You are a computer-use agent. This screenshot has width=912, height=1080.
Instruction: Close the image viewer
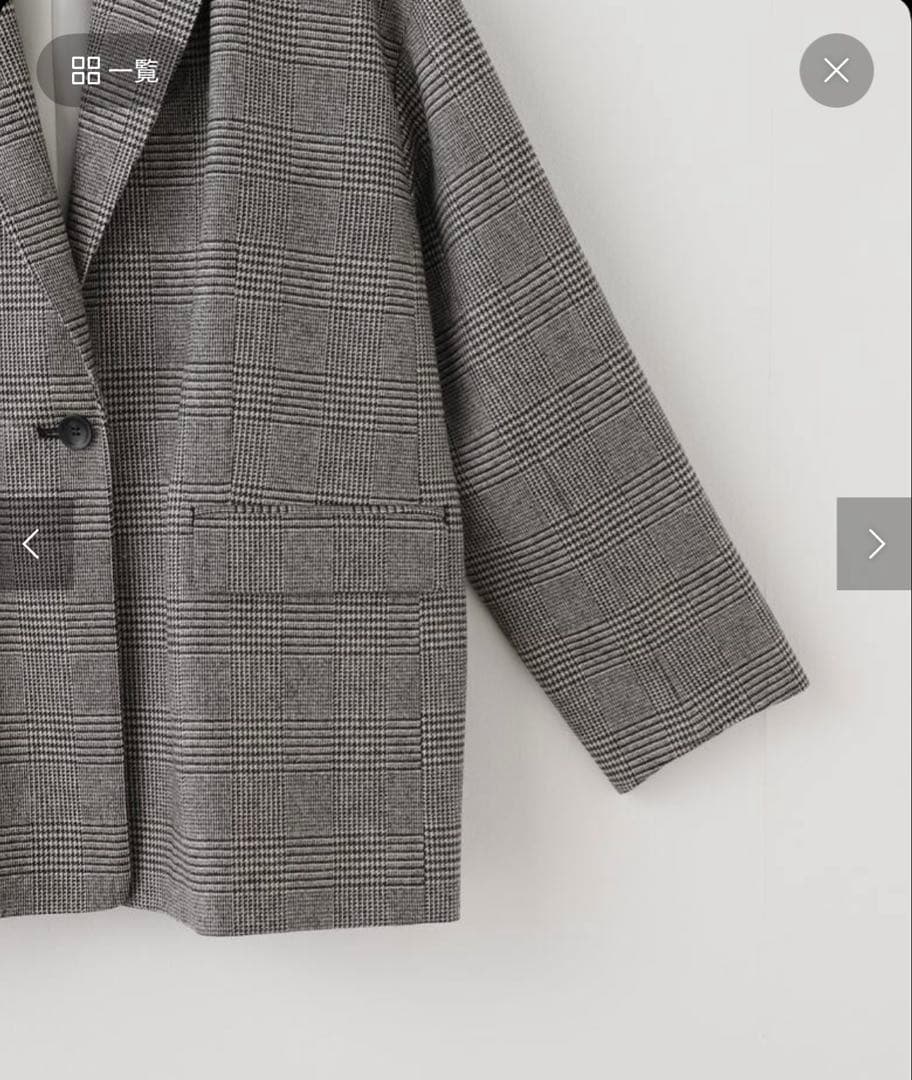point(836,71)
